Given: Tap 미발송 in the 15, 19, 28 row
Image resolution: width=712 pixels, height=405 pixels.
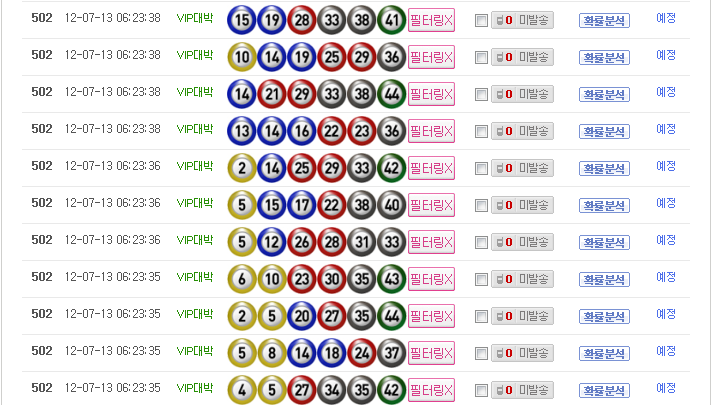Looking at the screenshot, I should click(x=522, y=20).
